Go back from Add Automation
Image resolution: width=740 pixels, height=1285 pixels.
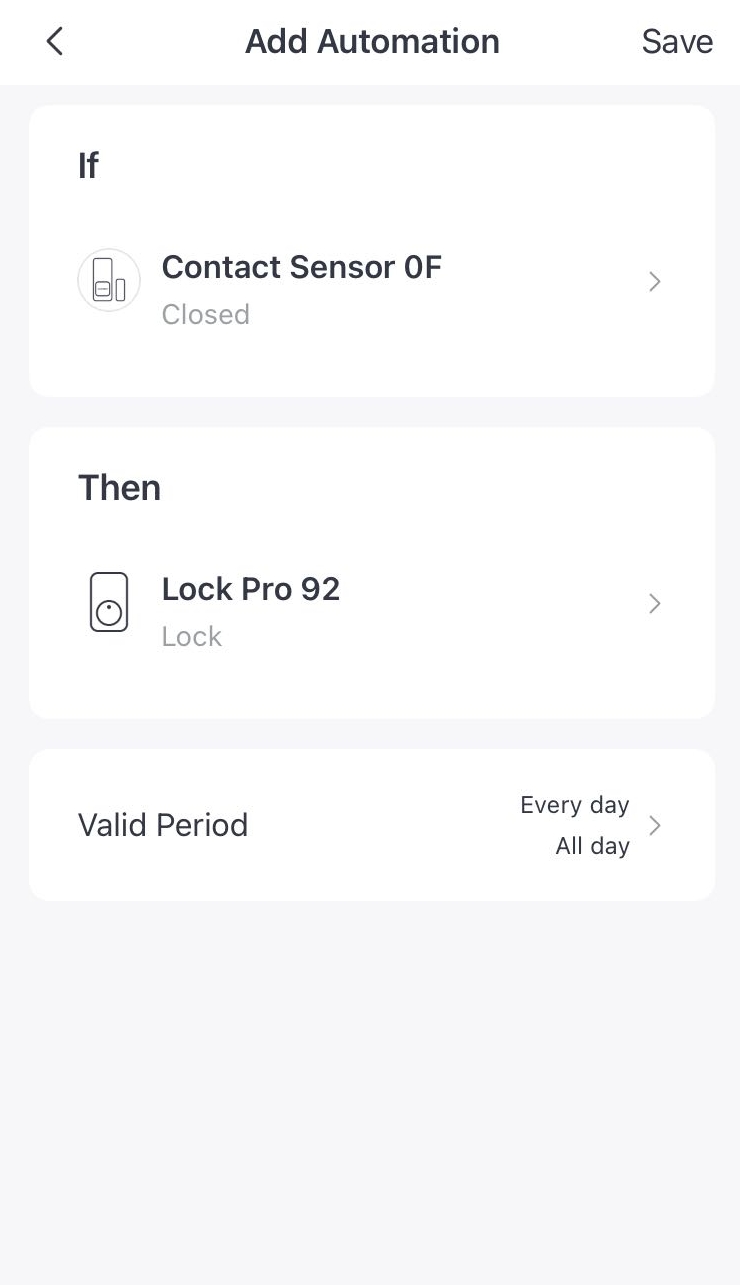(55, 41)
